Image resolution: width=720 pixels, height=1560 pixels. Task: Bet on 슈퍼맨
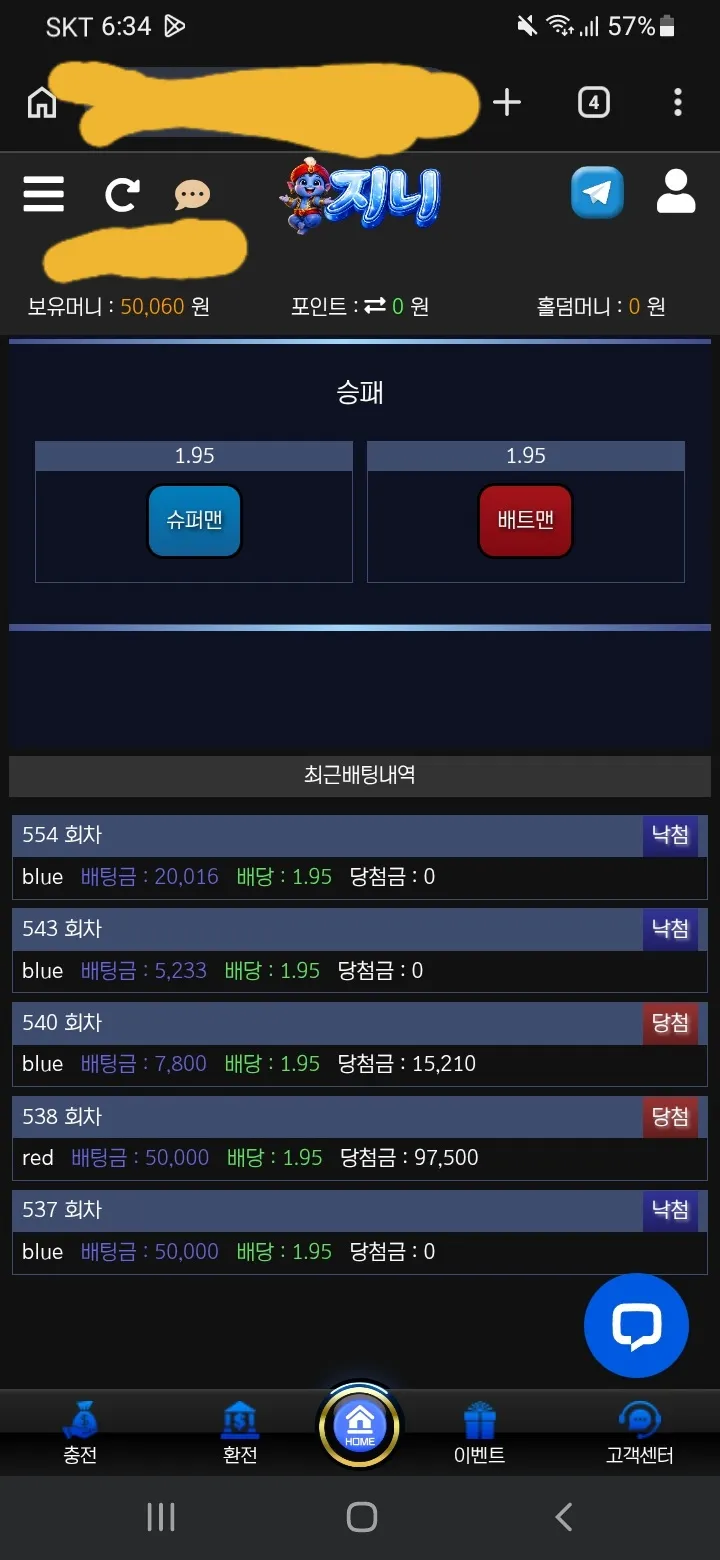pyautogui.click(x=194, y=521)
